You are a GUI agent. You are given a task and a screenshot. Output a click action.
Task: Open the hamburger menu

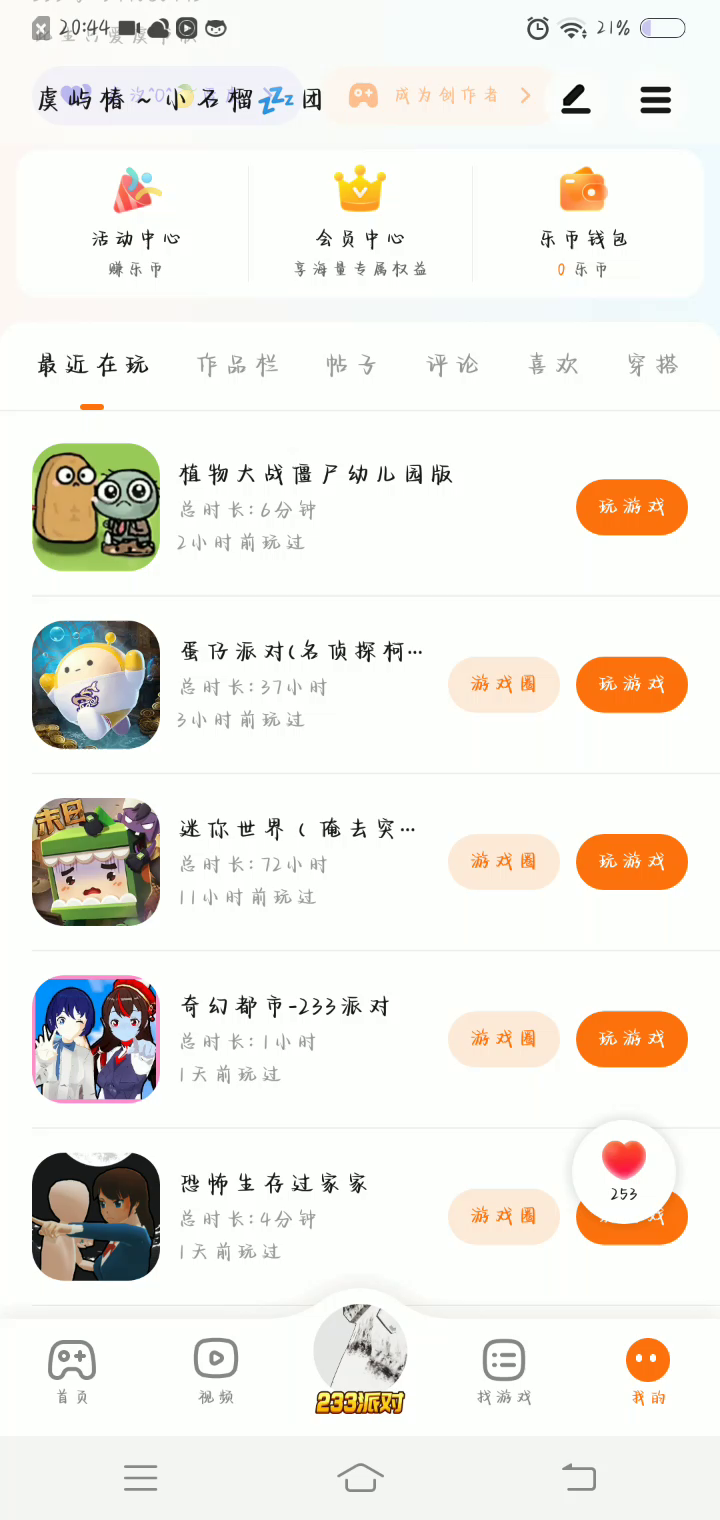click(655, 99)
